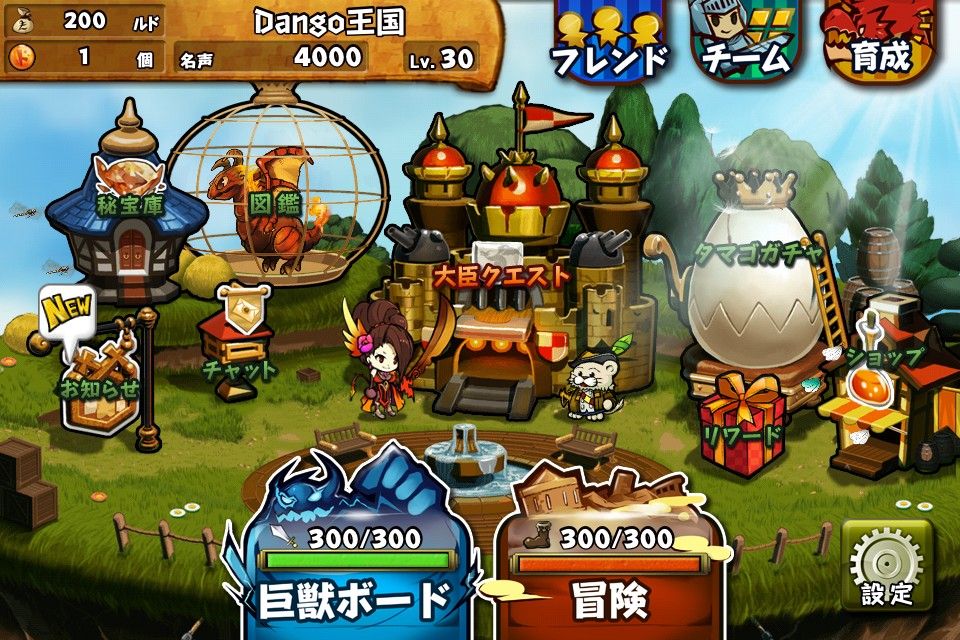The height and width of the screenshot is (640, 960).
Task: Open 設定 settings gear
Action: [886, 565]
